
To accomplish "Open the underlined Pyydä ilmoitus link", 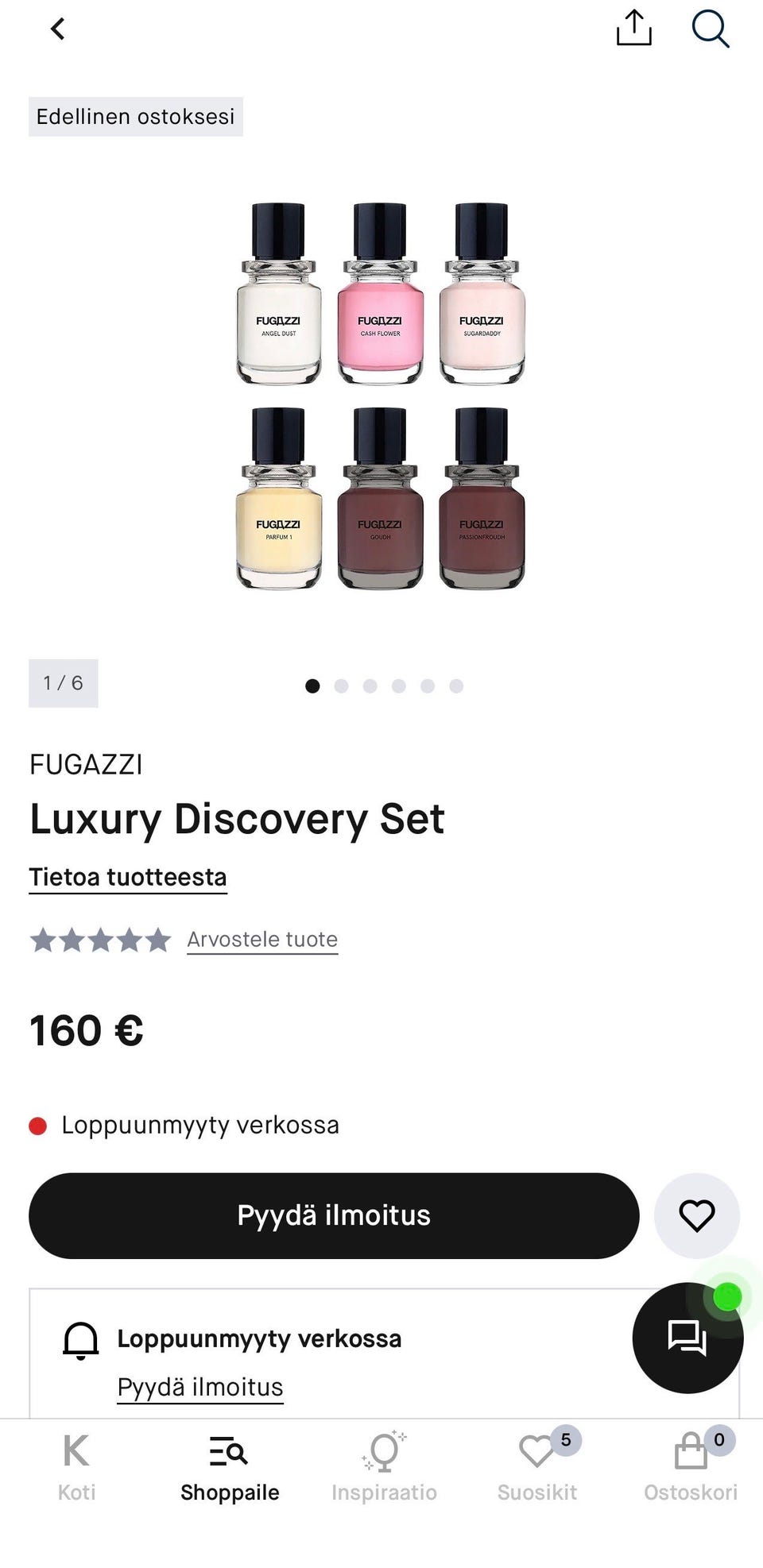I will [x=200, y=1387].
